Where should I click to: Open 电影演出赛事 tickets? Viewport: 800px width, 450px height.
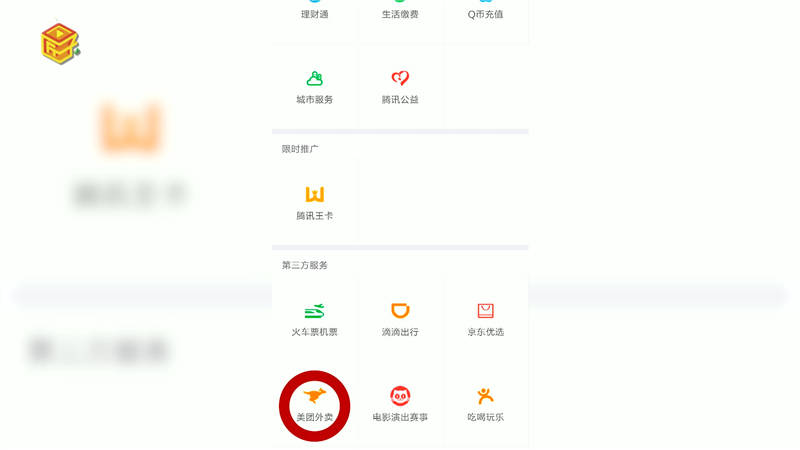coord(400,404)
